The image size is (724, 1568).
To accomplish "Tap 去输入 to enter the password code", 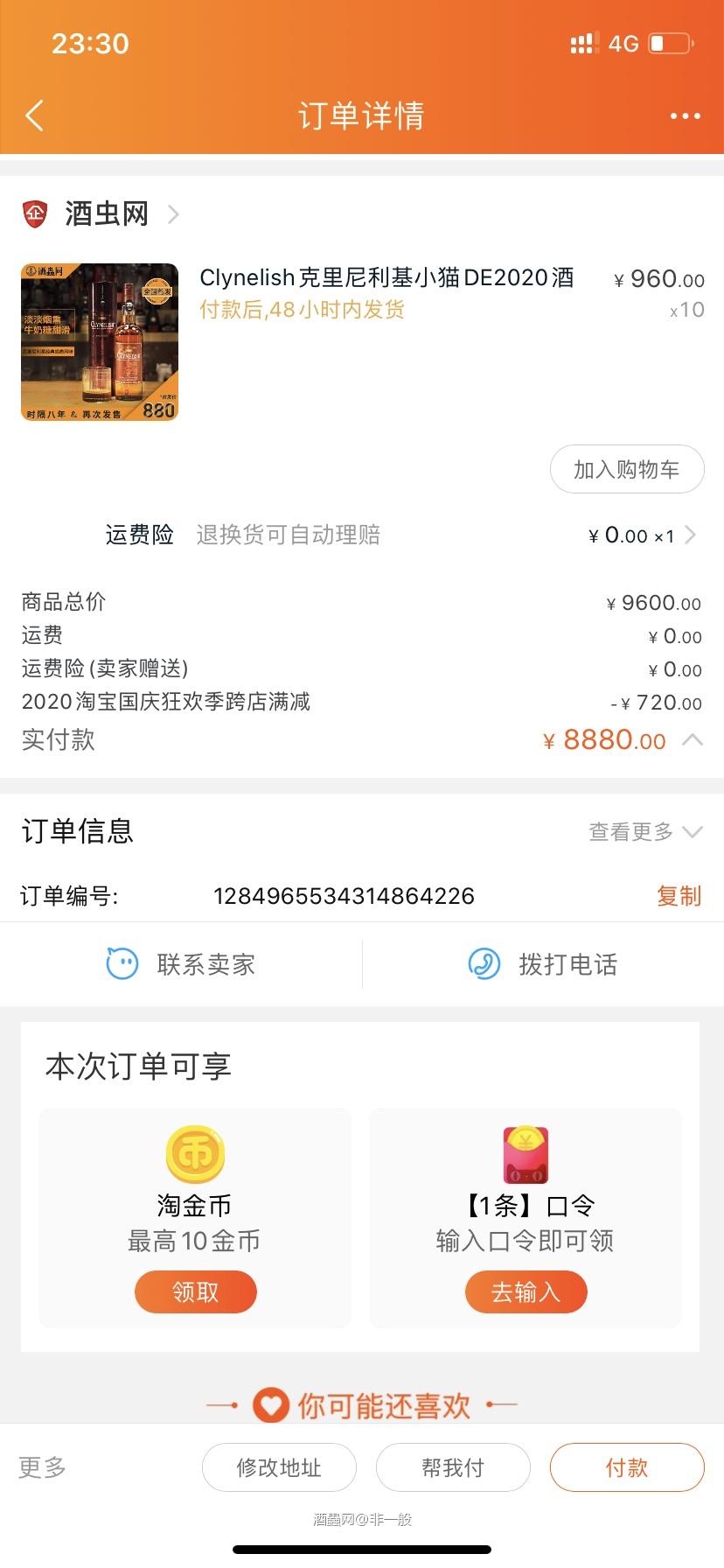I will [x=525, y=1291].
